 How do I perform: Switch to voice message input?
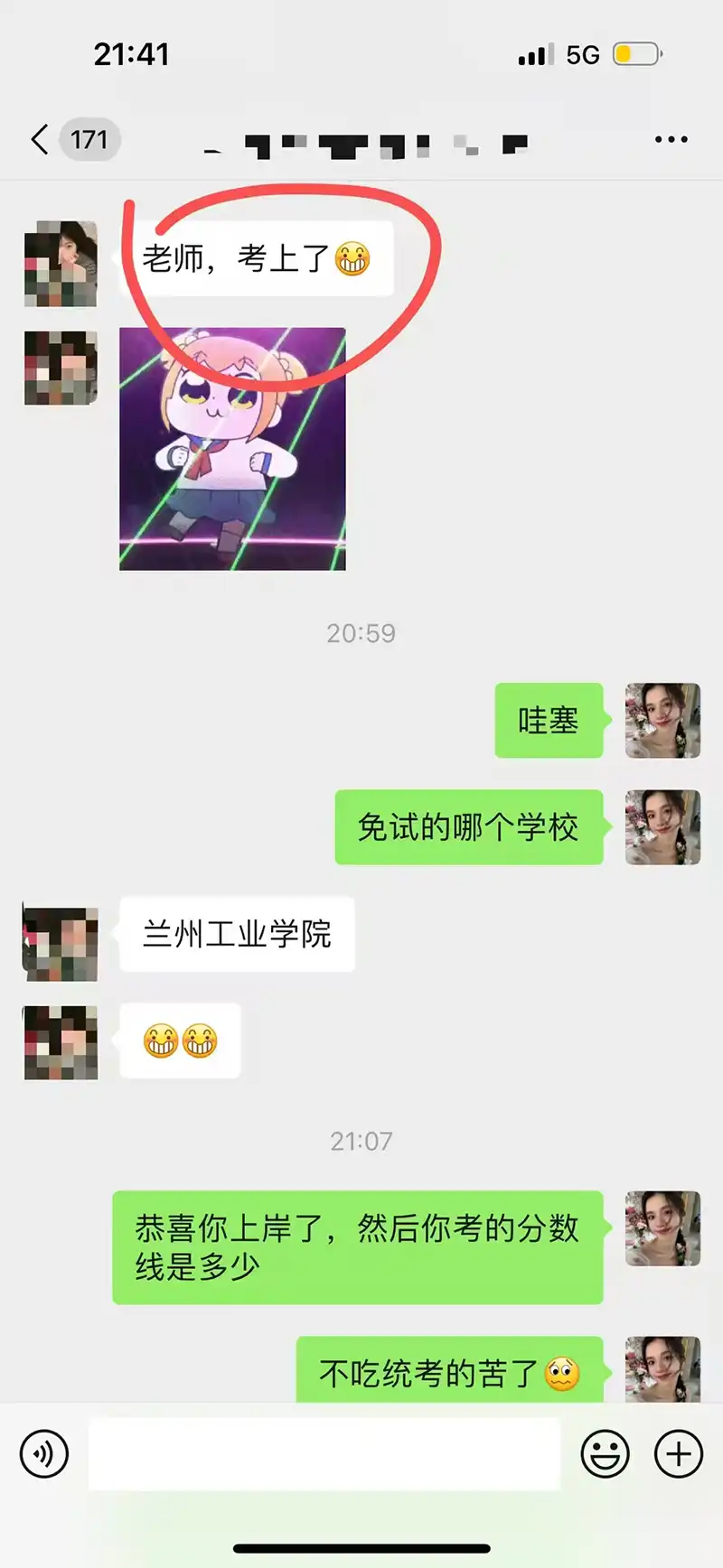point(44,1453)
